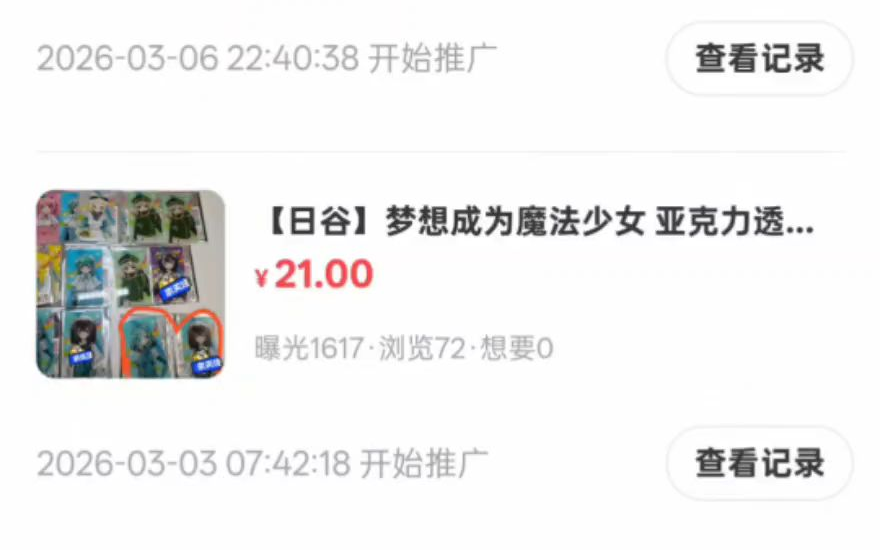The height and width of the screenshot is (550, 880).
Task: View records for the 2026-03-06 22:40:38 promotion
Action: [x=759, y=59]
